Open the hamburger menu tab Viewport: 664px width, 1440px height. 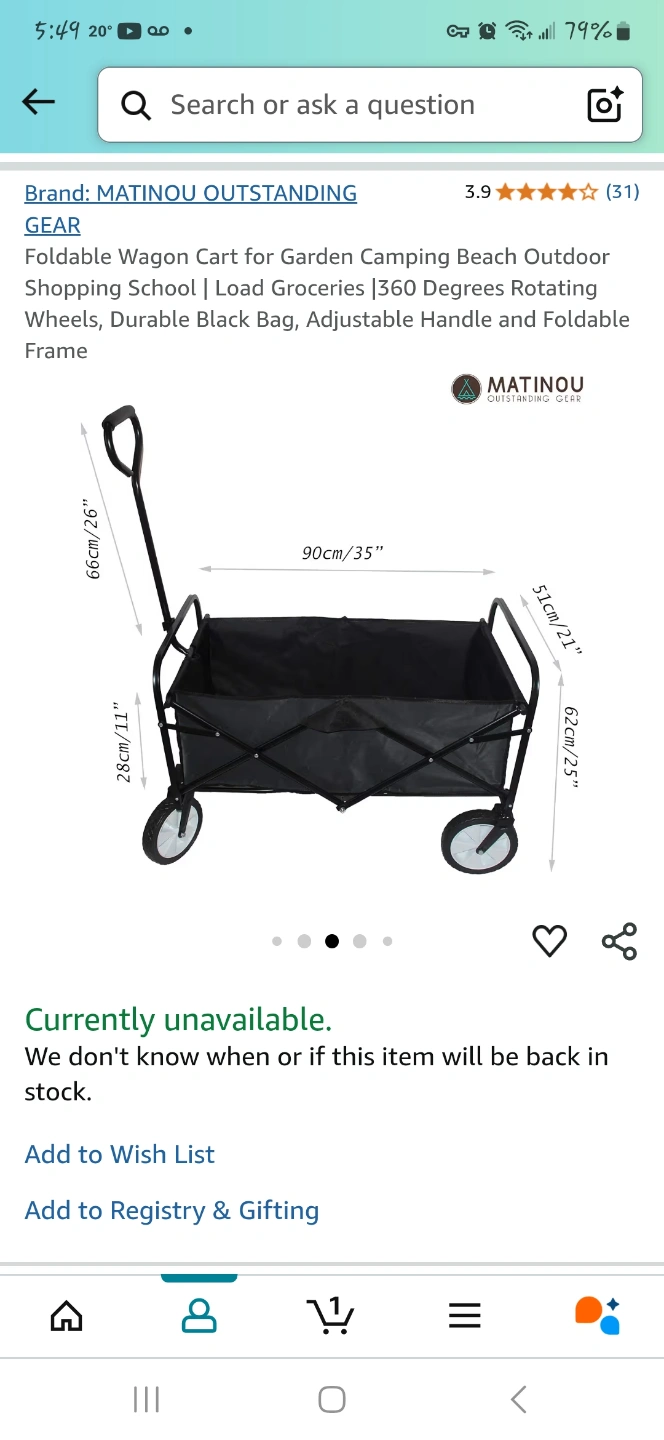464,1315
